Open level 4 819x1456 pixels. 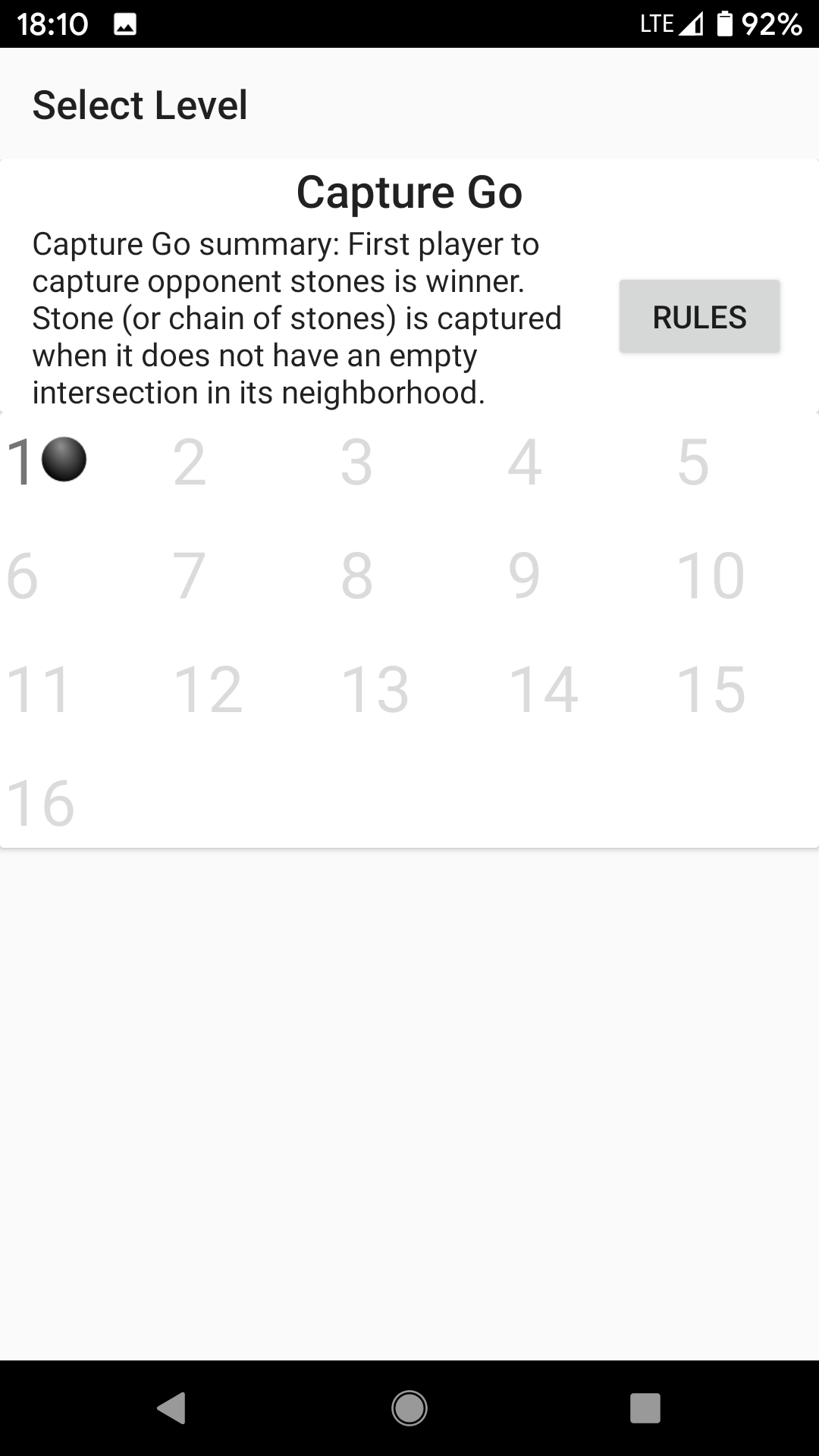click(x=525, y=462)
